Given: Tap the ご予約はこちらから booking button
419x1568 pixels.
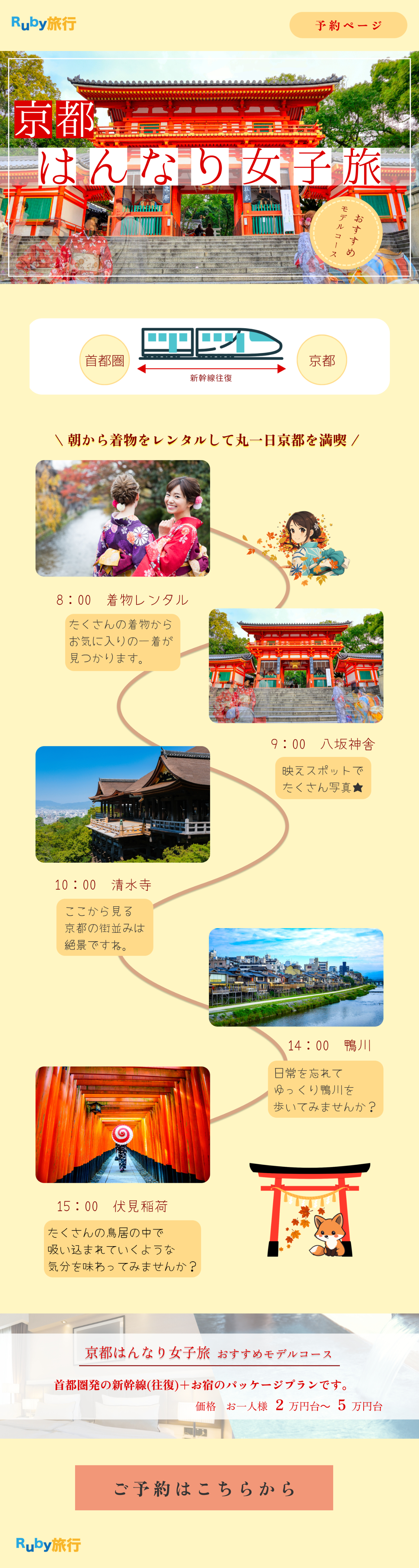Looking at the screenshot, I should click(204, 1488).
